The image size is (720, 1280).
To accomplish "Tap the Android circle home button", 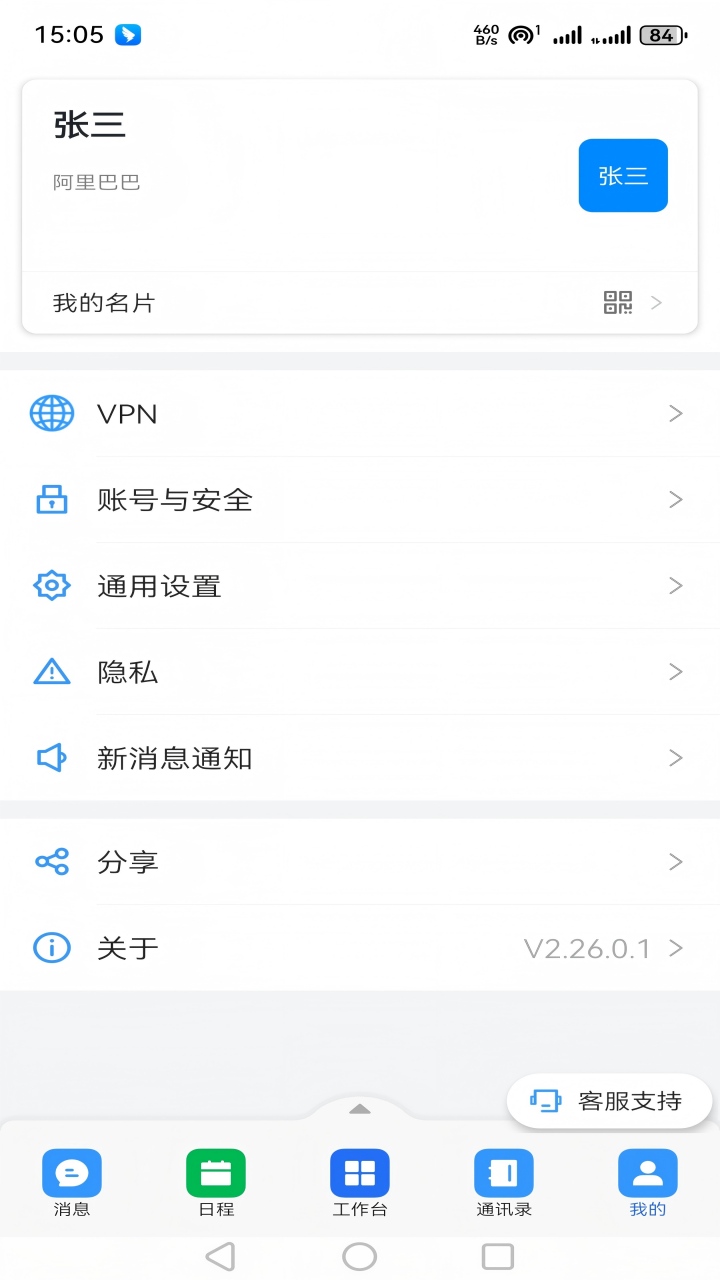I will click(x=360, y=1255).
